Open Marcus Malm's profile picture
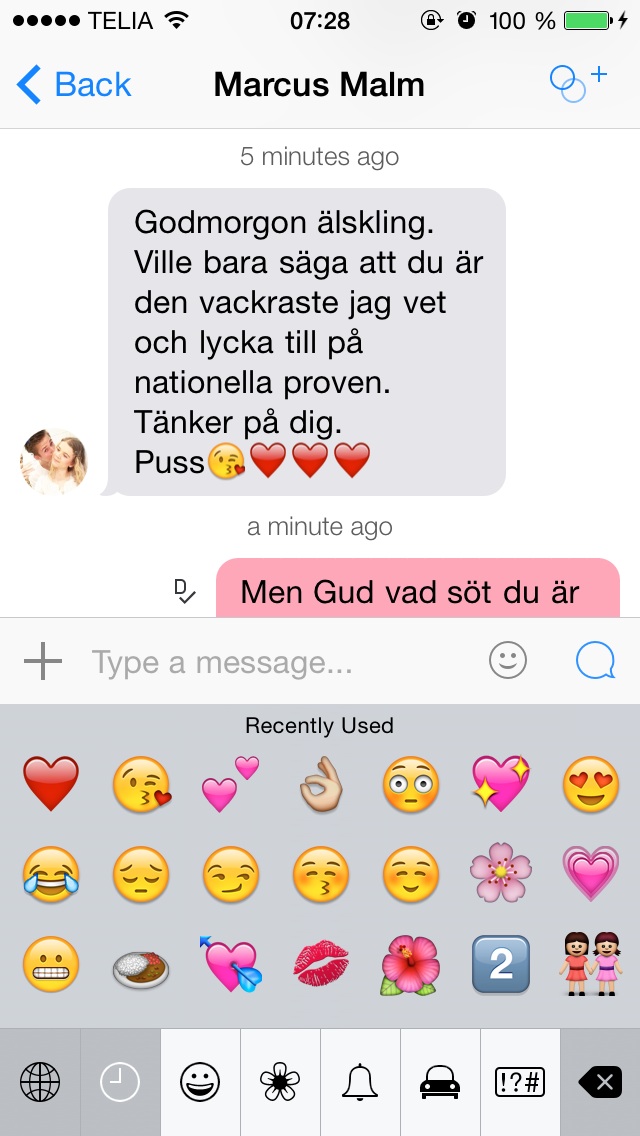Viewport: 640px width, 1136px height. tap(54, 462)
